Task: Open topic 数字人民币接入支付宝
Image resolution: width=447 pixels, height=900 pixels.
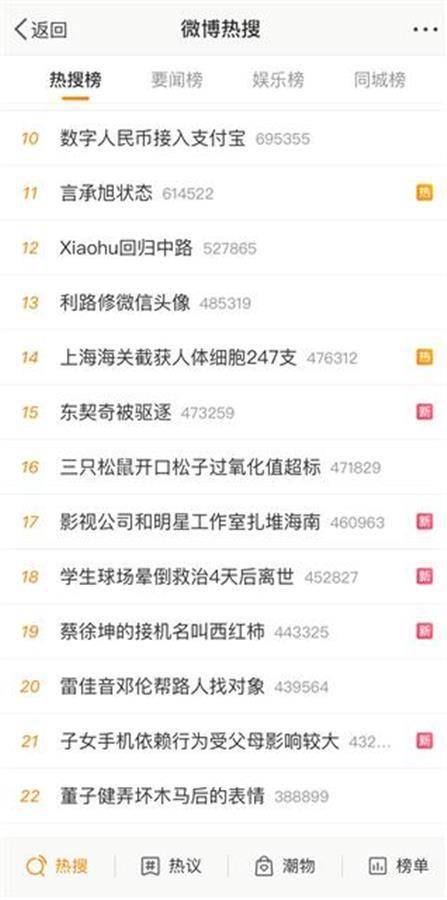Action: (x=153, y=138)
